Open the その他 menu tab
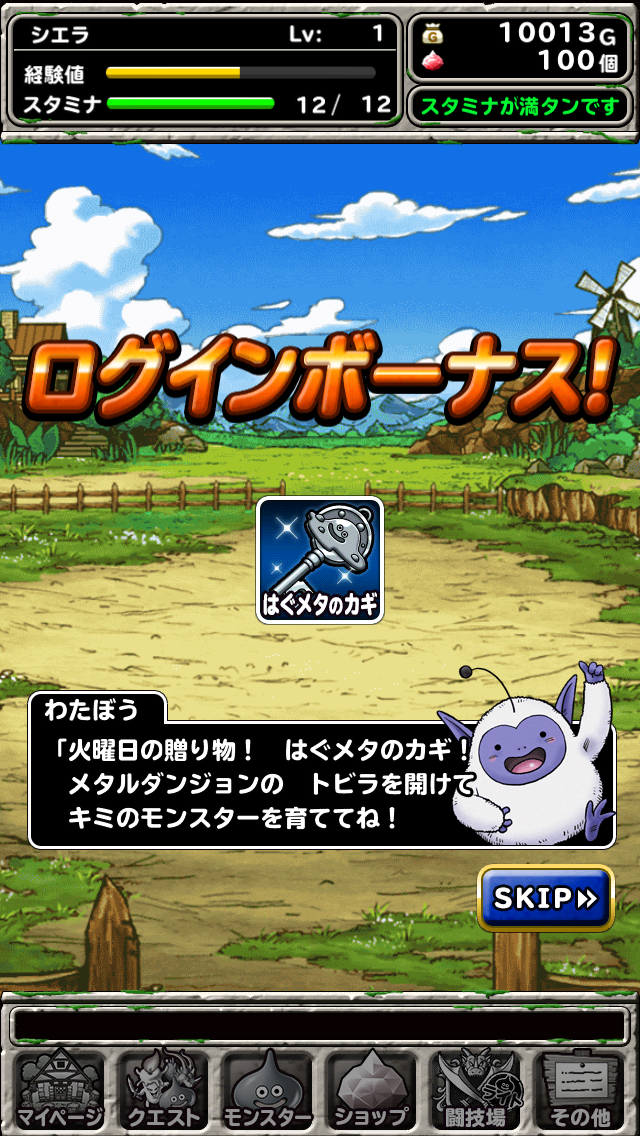Image resolution: width=640 pixels, height=1136 pixels. click(581, 1090)
